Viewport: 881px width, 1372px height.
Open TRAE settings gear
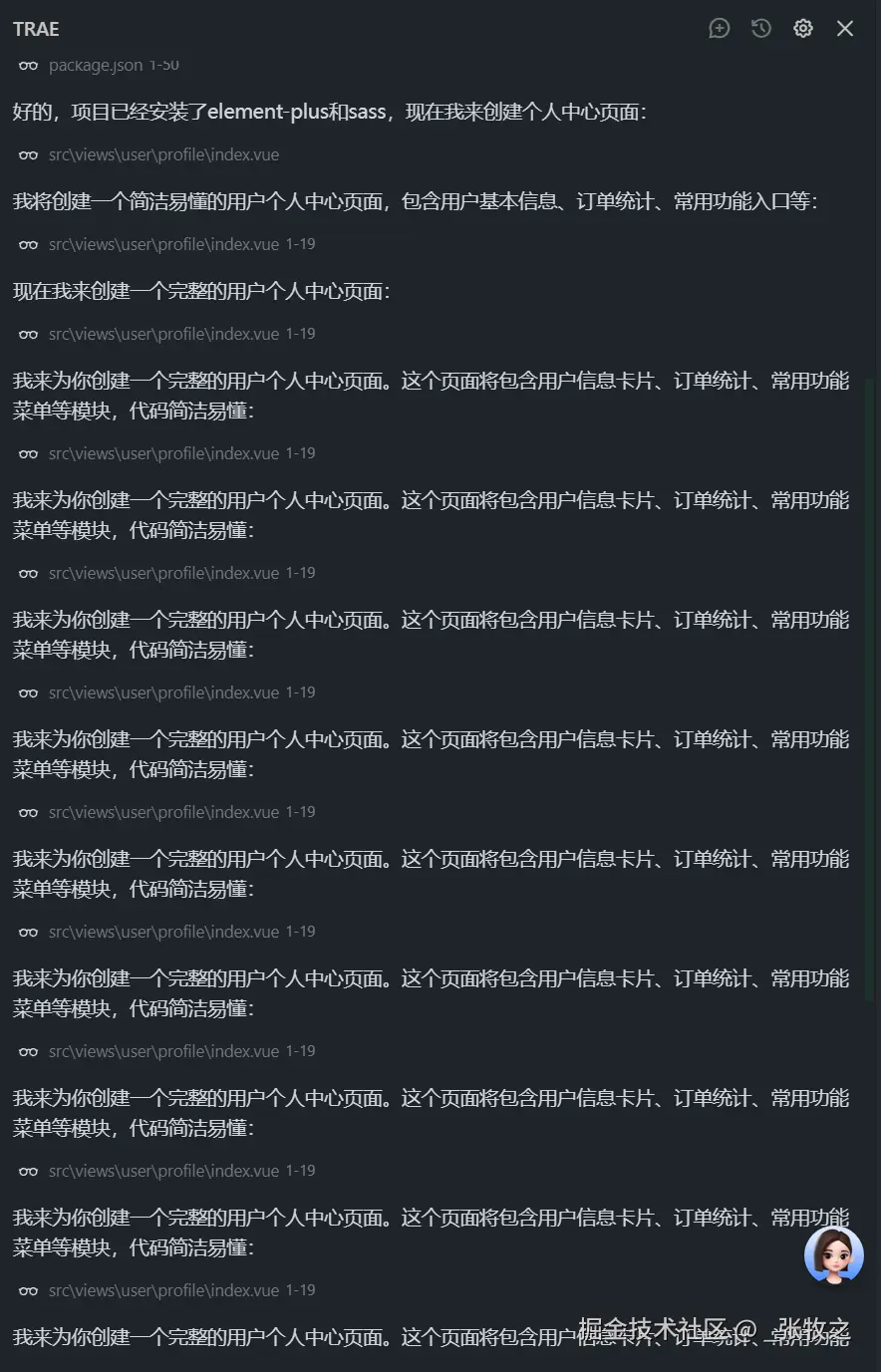click(803, 29)
